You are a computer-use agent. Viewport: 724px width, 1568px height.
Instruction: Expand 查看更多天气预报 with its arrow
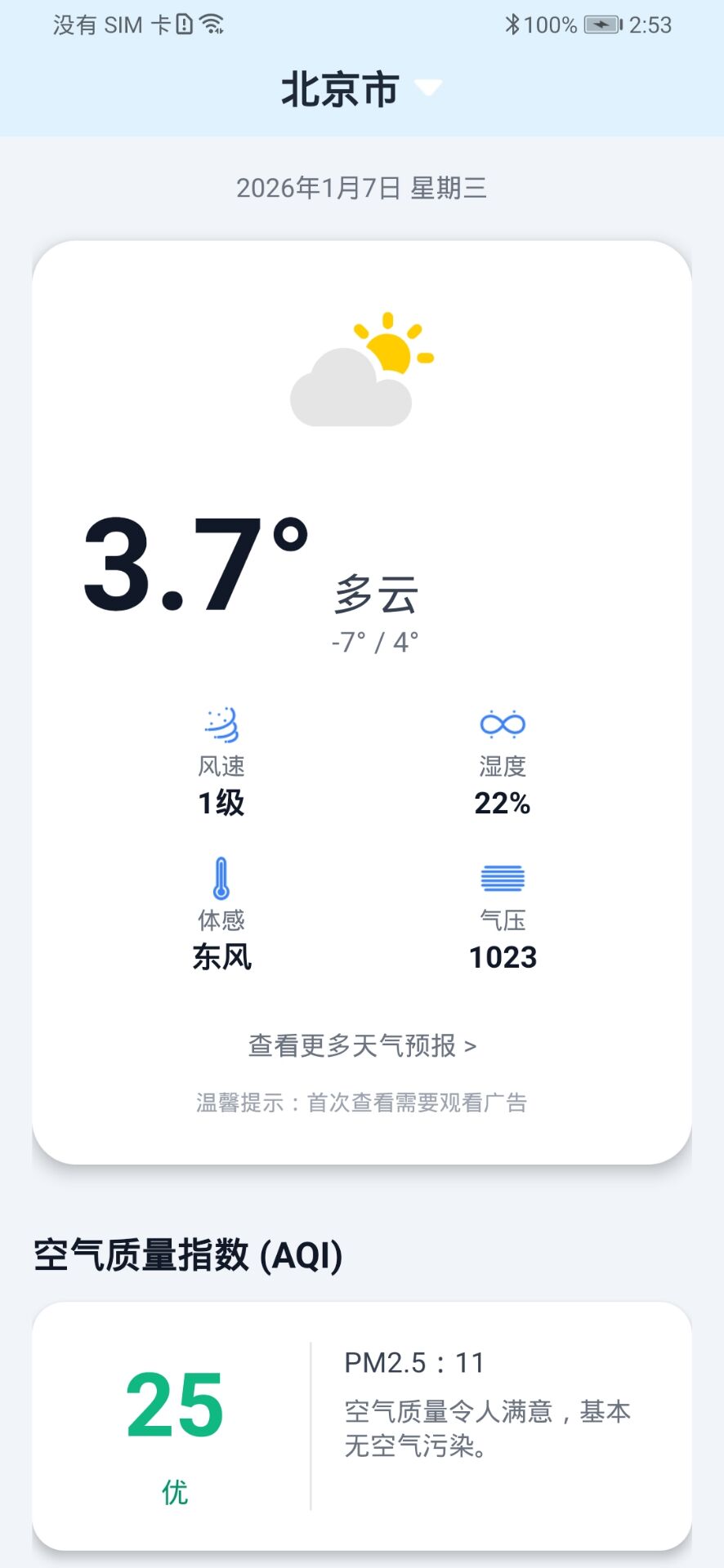[471, 1045]
